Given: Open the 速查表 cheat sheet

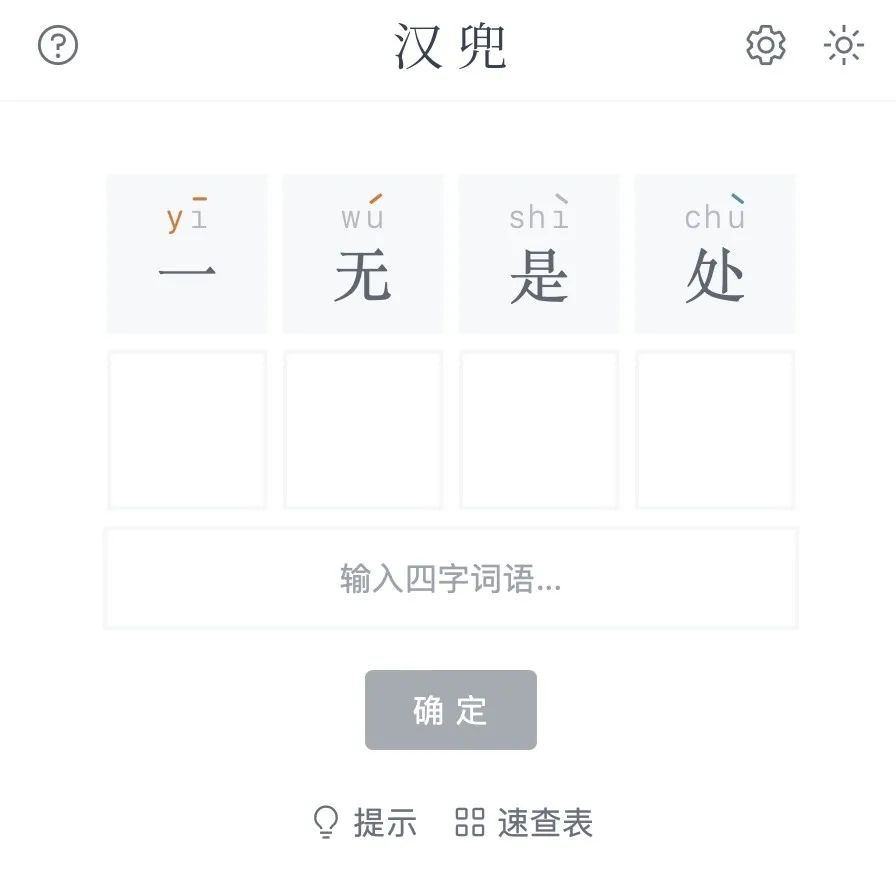Looking at the screenshot, I should click(x=525, y=823).
